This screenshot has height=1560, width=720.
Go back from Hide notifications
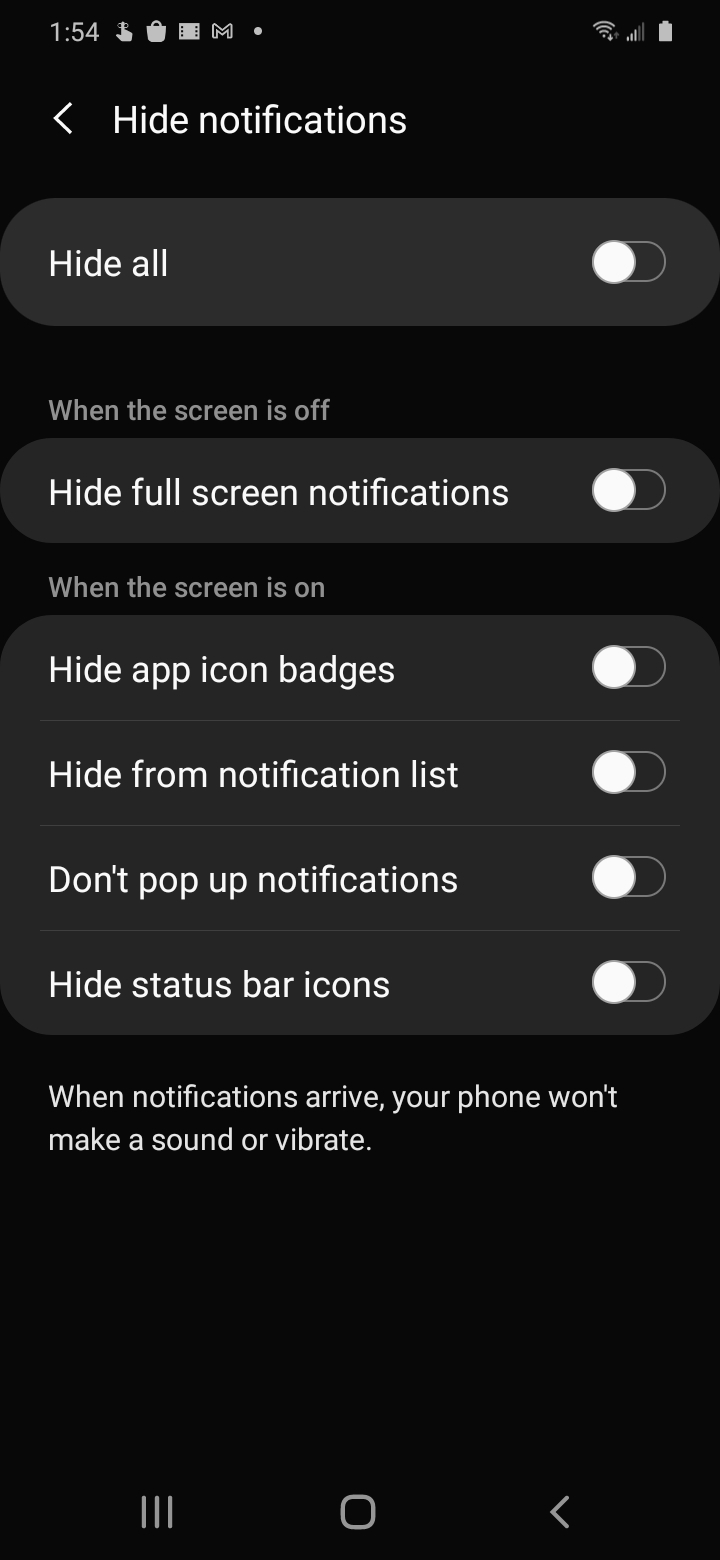[62, 120]
